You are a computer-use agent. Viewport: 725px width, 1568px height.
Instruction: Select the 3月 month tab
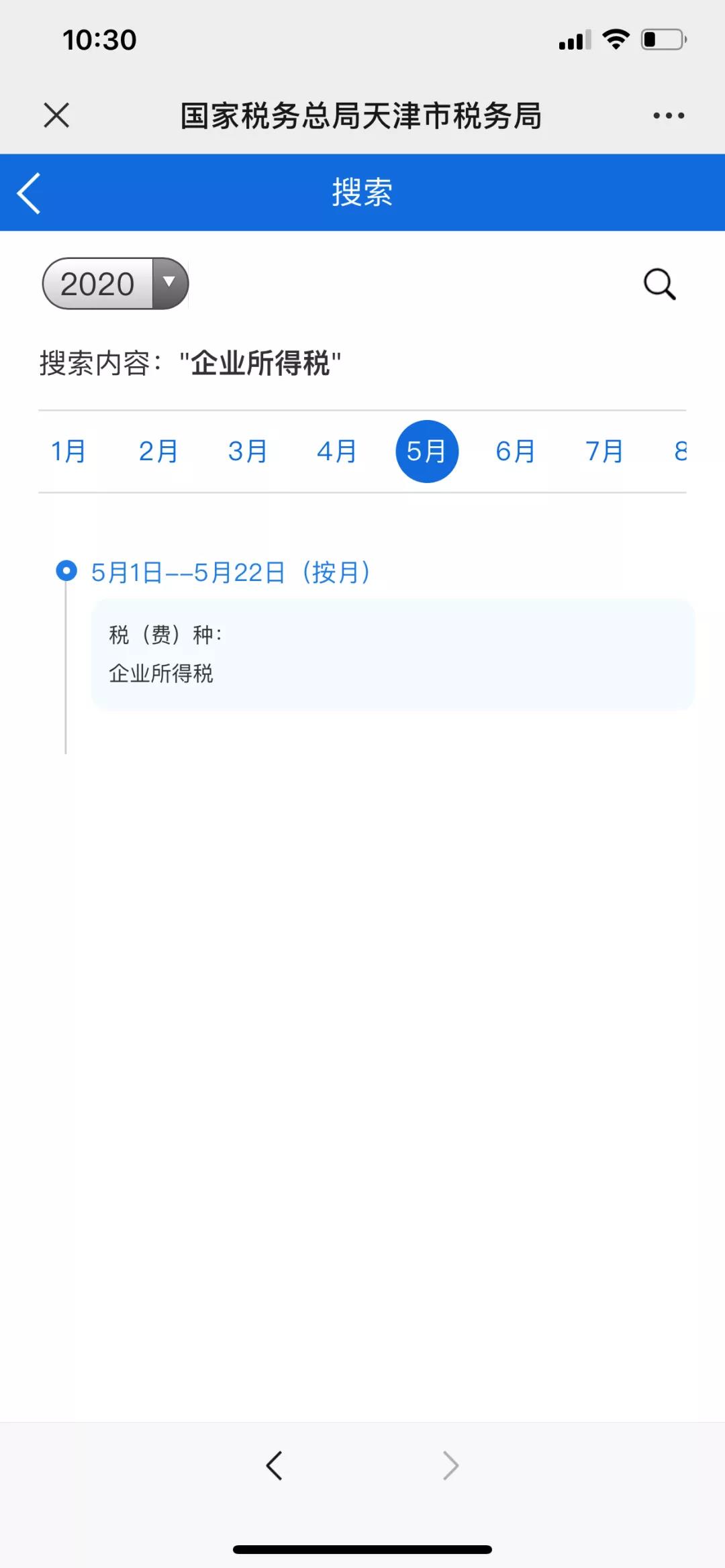tap(248, 452)
